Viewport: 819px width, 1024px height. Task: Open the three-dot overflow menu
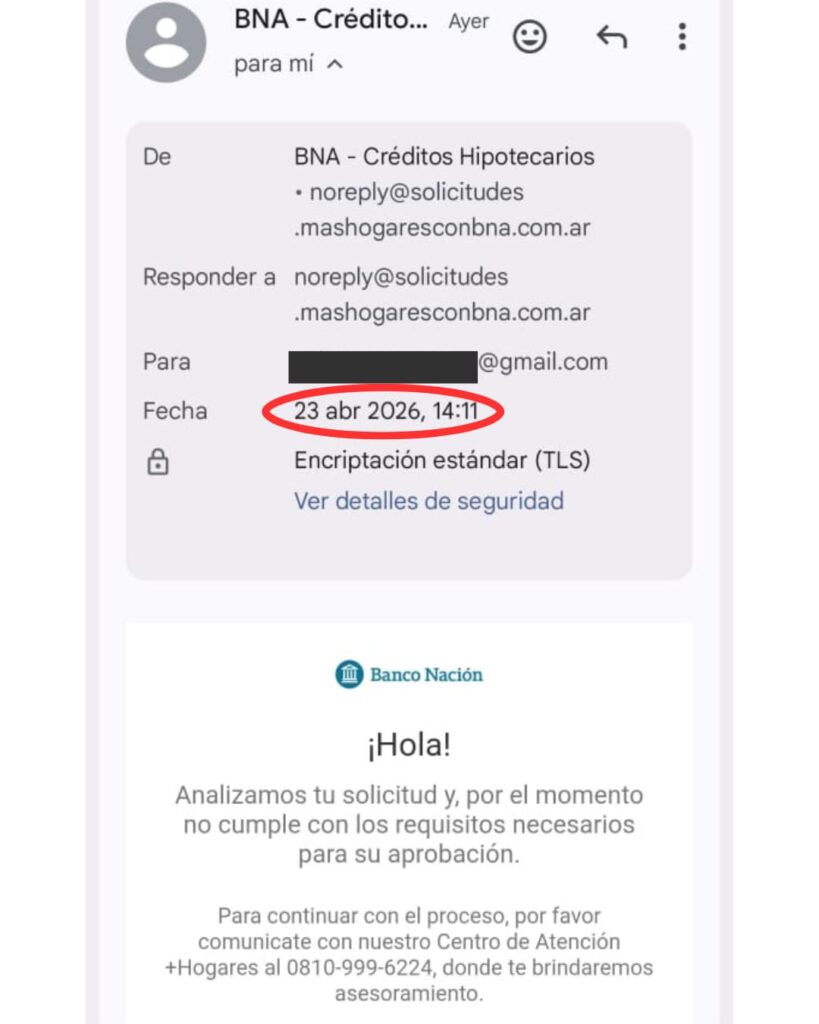click(x=683, y=38)
